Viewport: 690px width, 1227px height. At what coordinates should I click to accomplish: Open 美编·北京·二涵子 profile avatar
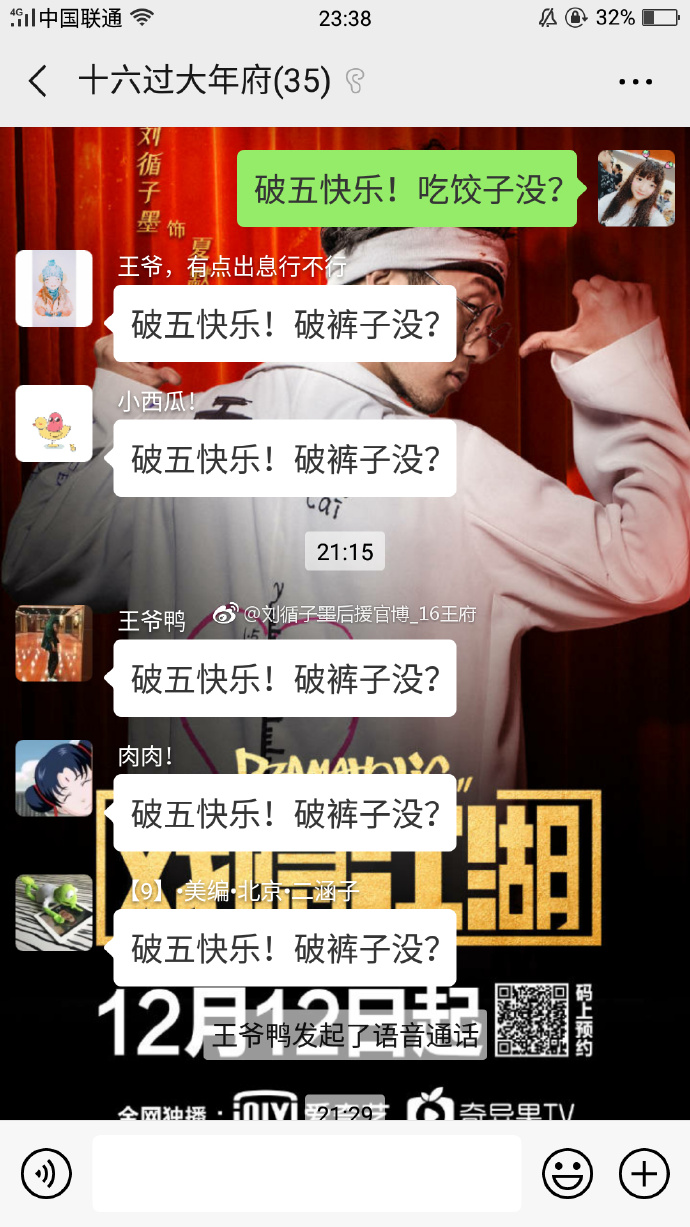pos(54,912)
